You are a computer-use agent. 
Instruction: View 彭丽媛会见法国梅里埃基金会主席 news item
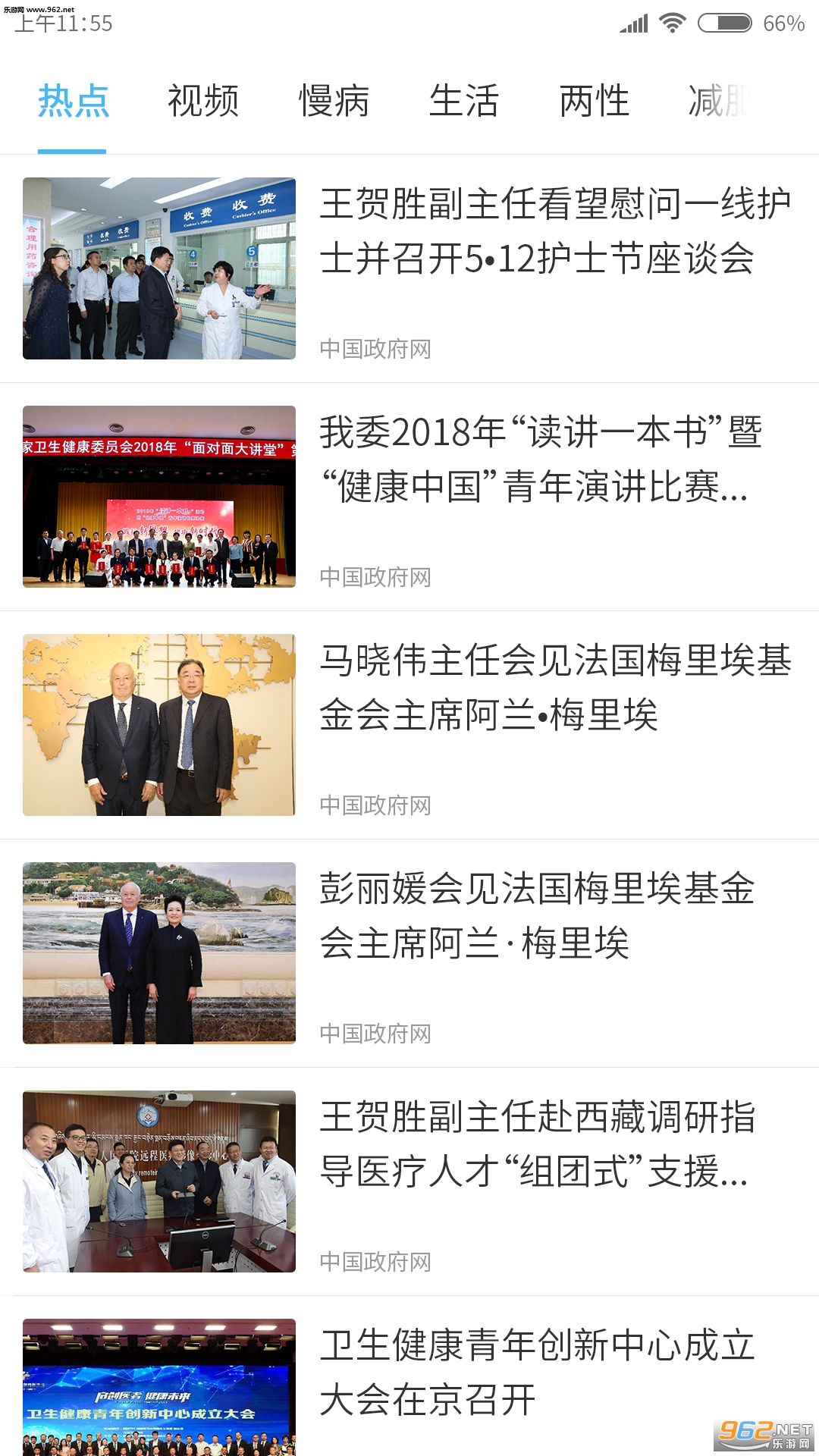(536, 916)
